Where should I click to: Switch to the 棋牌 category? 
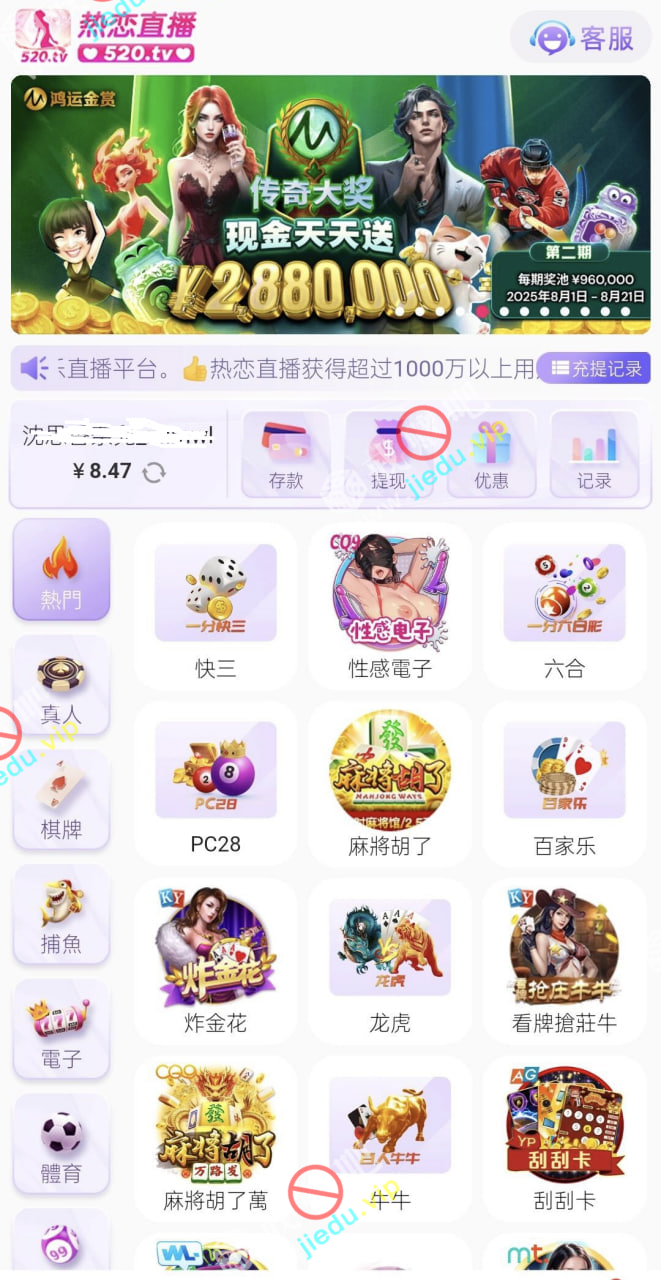point(61,800)
